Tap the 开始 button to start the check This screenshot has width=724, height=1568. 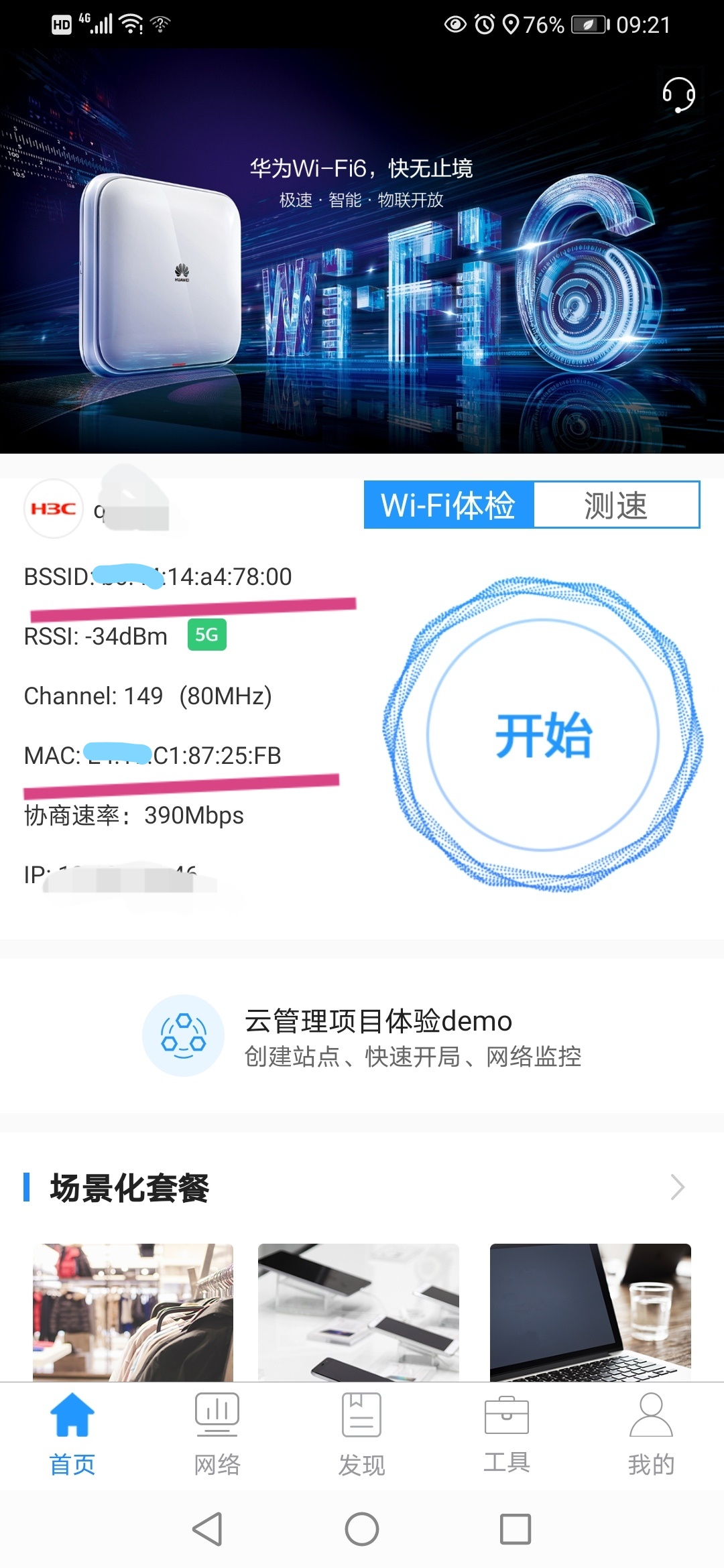pyautogui.click(x=543, y=735)
